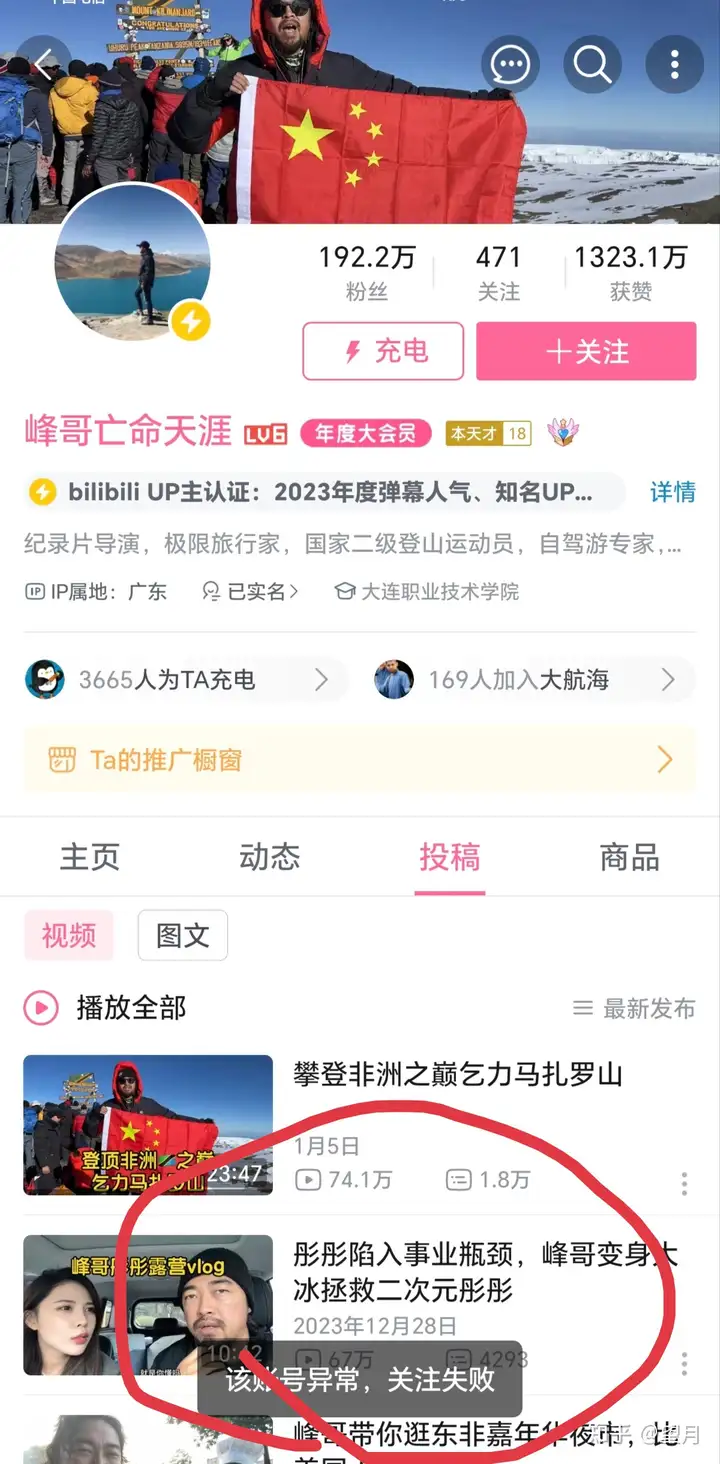
Task: Open 详情 of the UP certification
Action: click(672, 492)
